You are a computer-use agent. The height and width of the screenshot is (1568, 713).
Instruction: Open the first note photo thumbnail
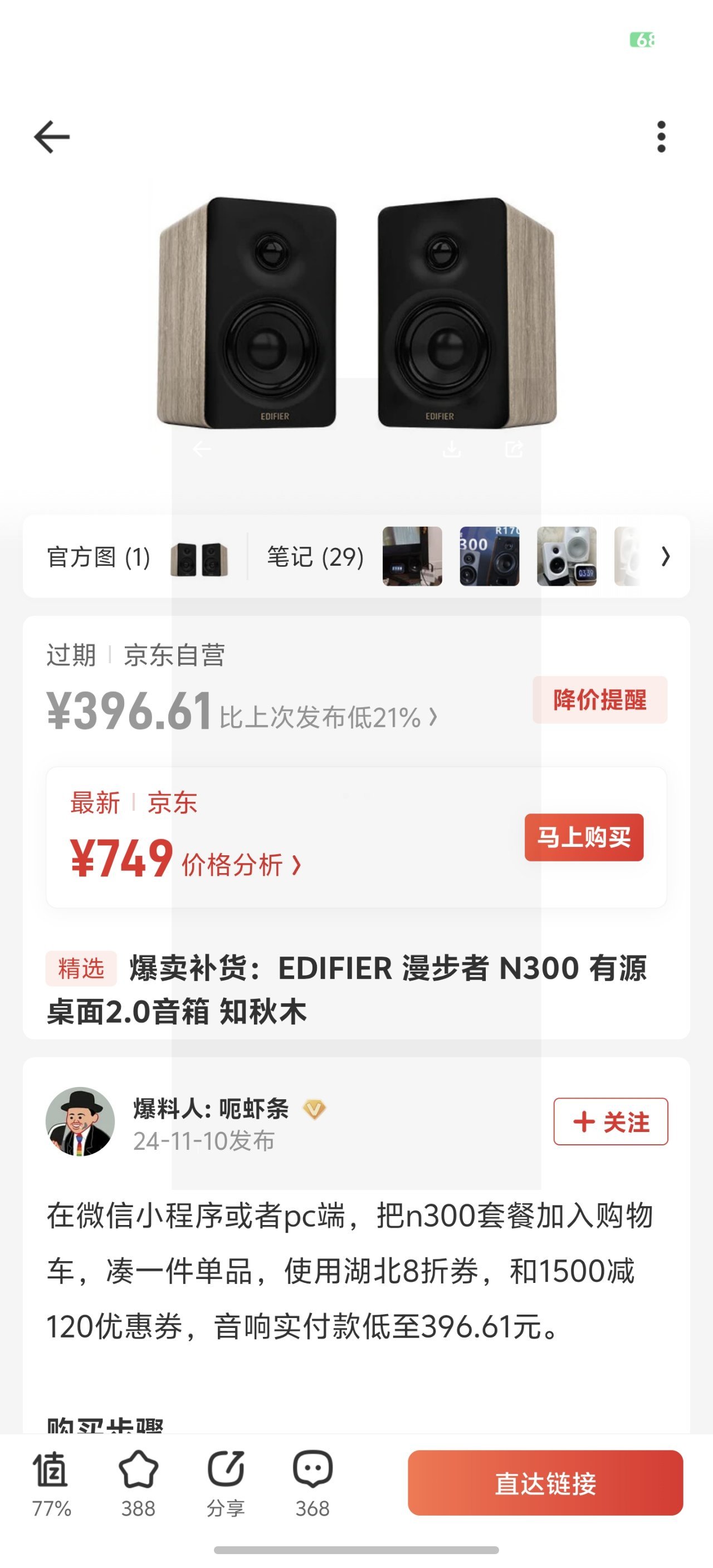click(412, 556)
